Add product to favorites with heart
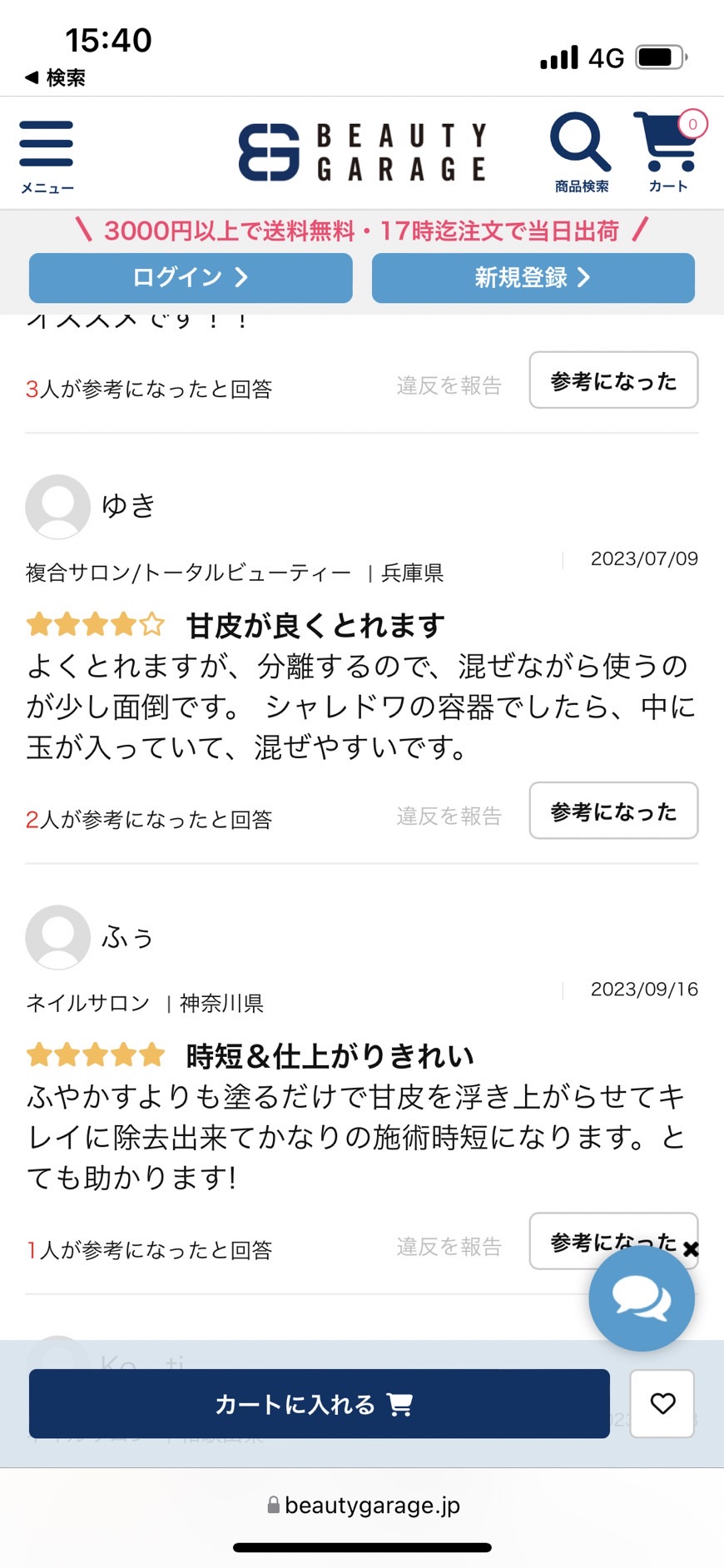 [x=662, y=1404]
